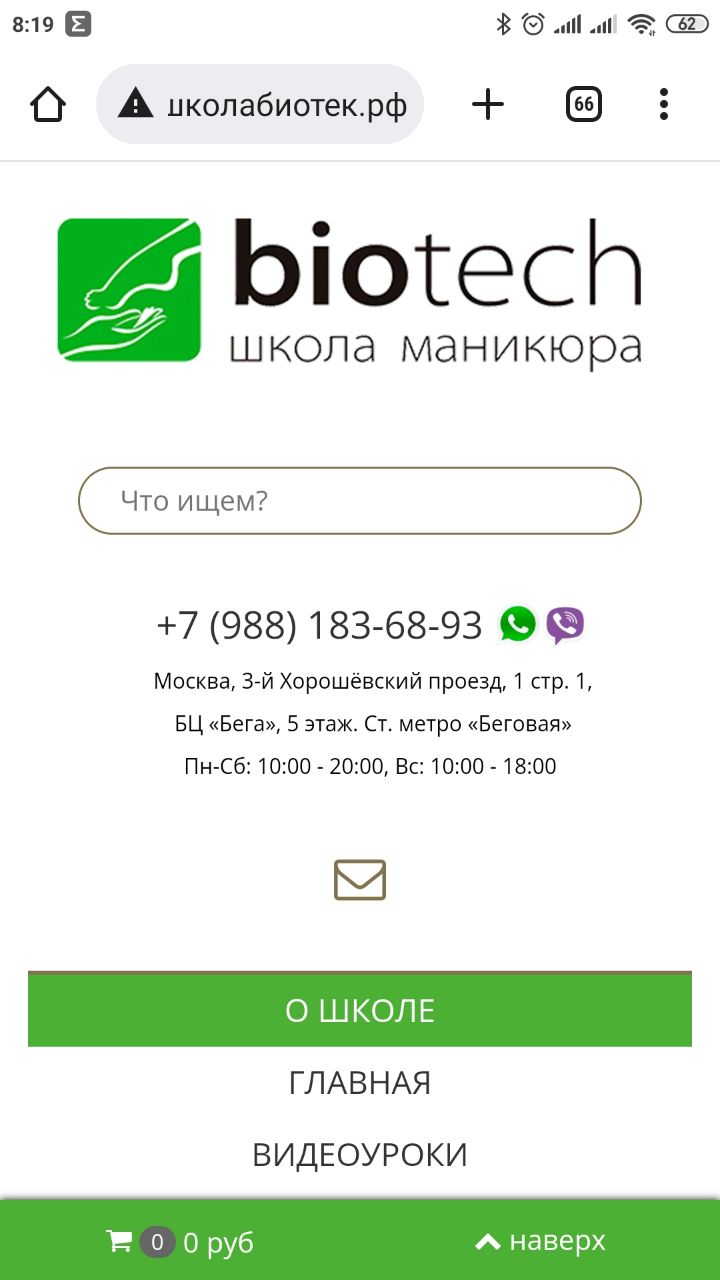Jump back up with 'наверх' button
Viewport: 720px width, 1280px height.
540,1242
